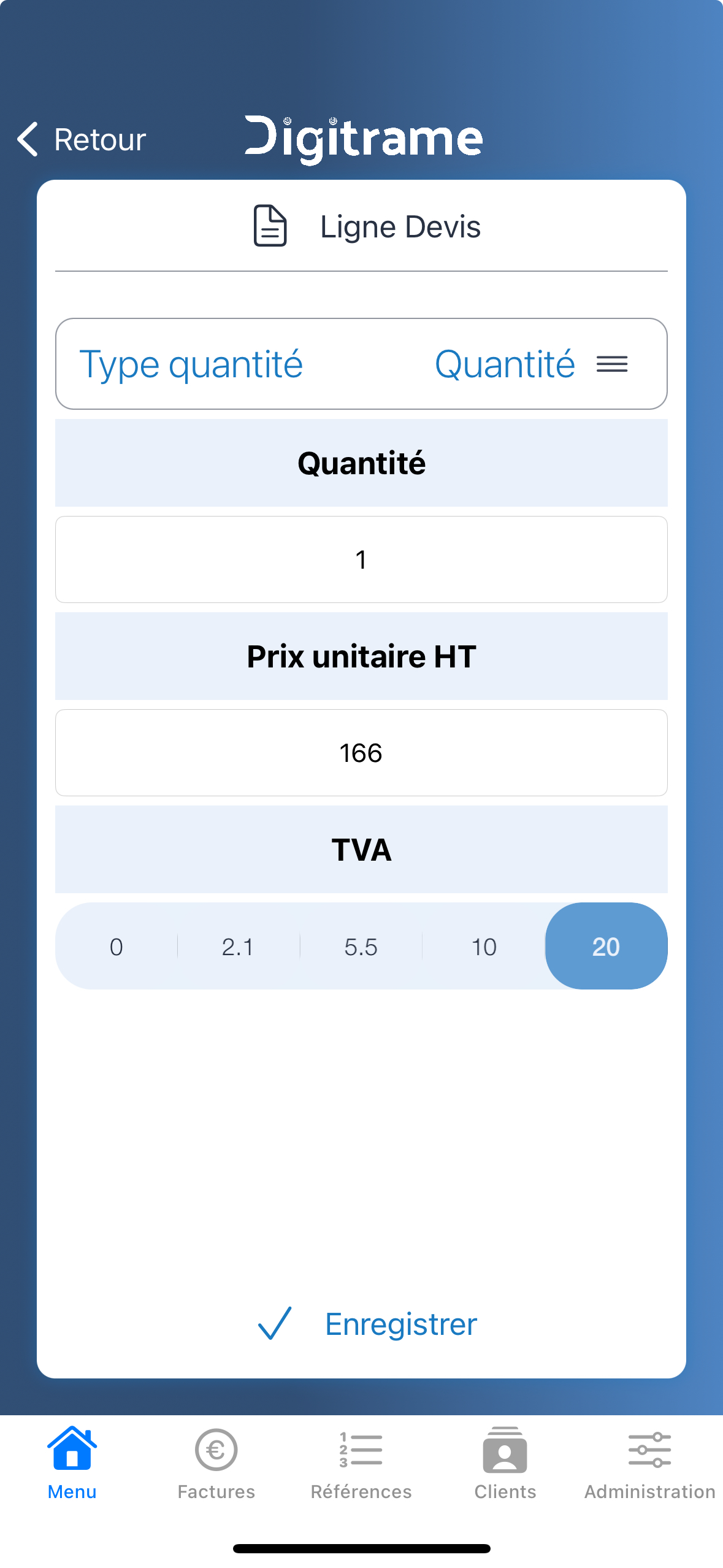Open the Factures tab
The height and width of the screenshot is (1568, 723).
[216, 1464]
